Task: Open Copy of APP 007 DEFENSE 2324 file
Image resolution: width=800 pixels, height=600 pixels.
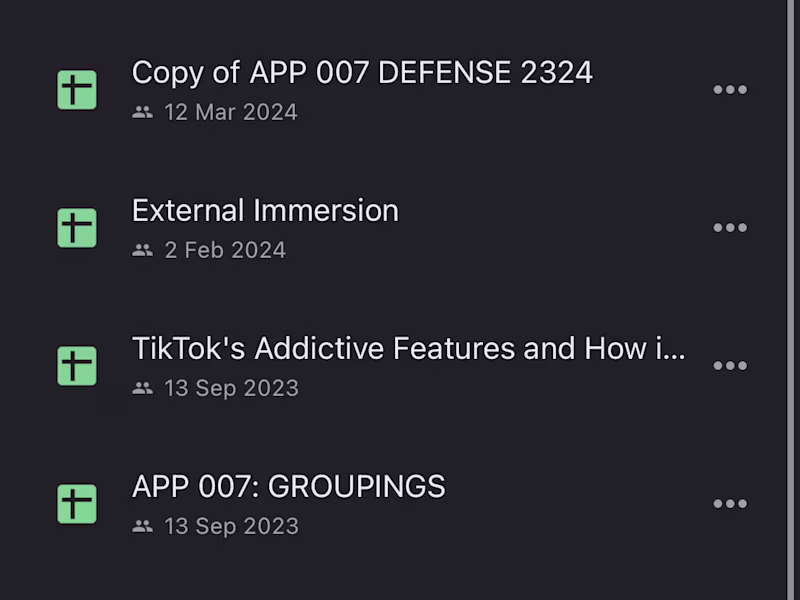Action: pos(362,73)
